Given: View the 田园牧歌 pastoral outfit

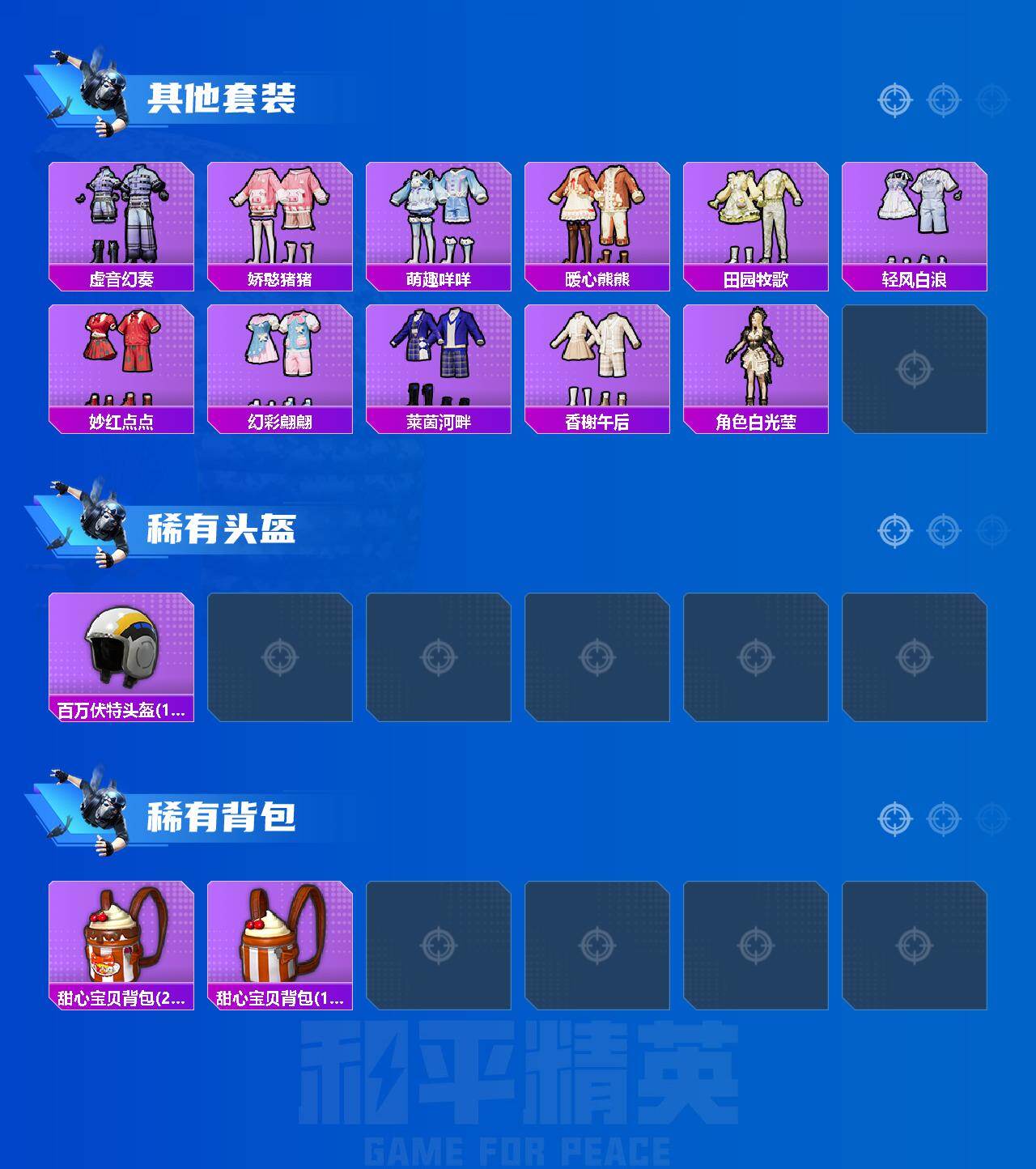Looking at the screenshot, I should tap(758, 215).
